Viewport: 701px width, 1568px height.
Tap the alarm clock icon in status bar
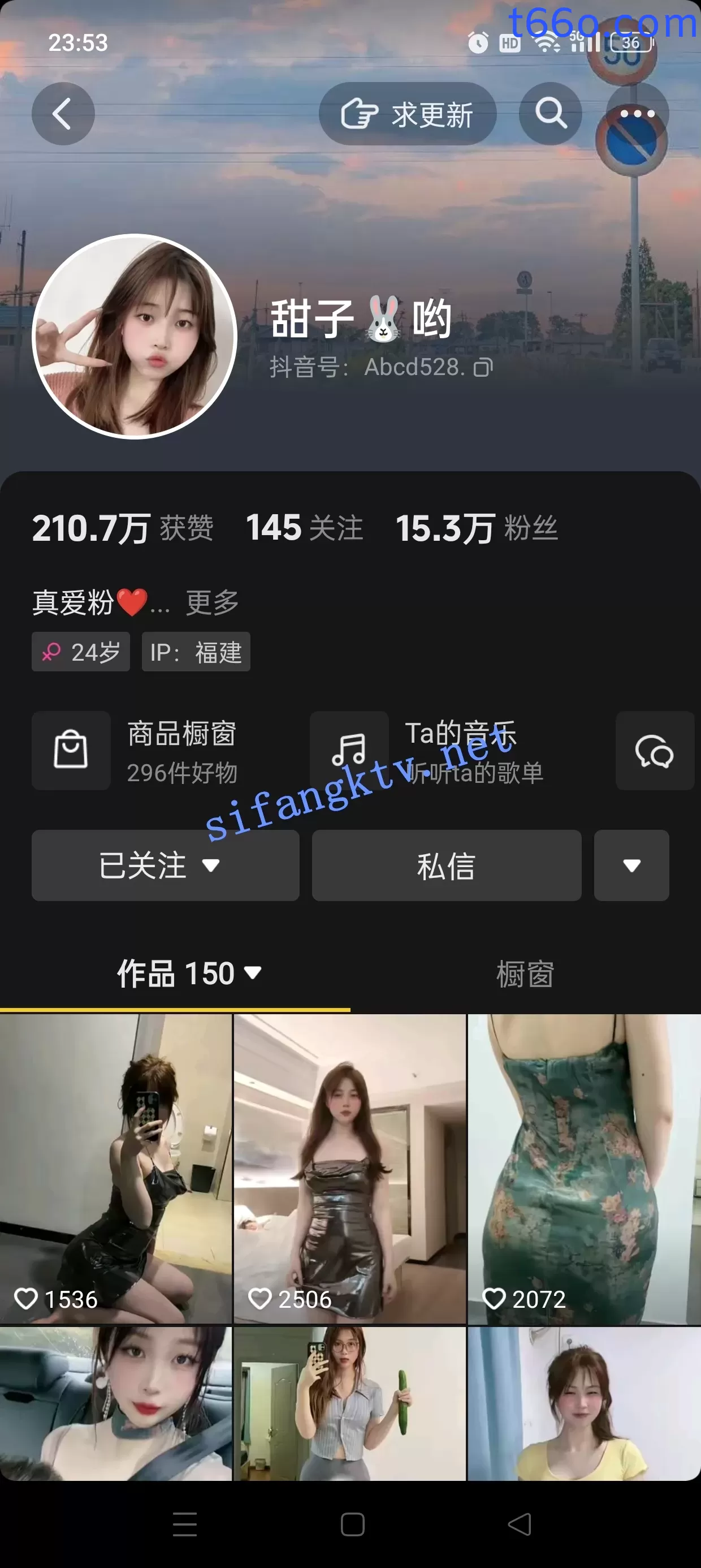pos(478,42)
